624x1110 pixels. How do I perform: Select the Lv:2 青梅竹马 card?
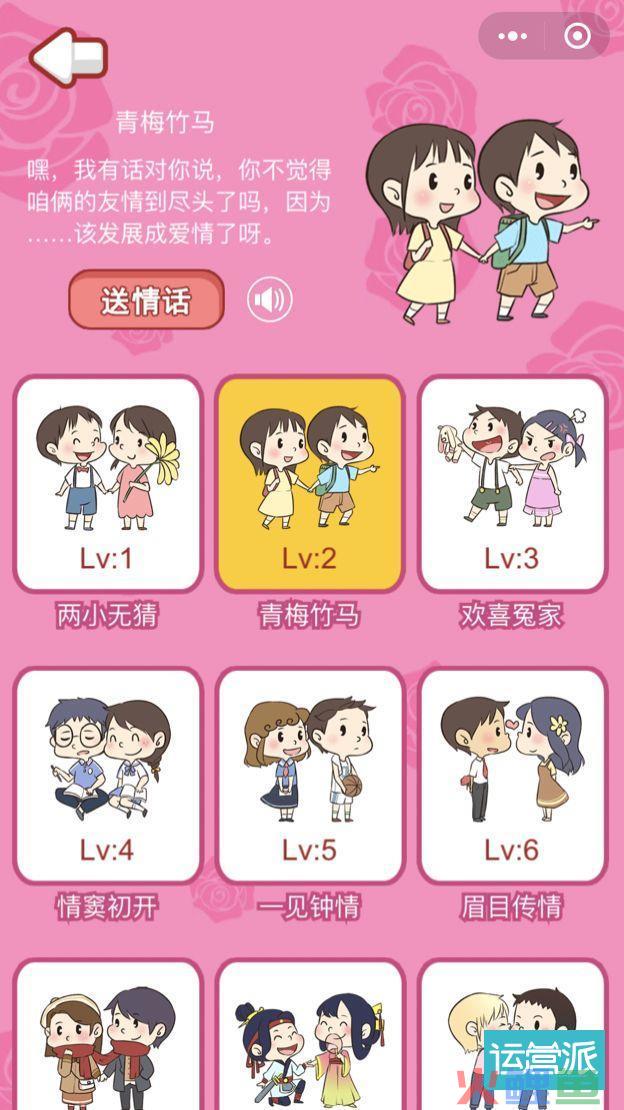tap(309, 484)
